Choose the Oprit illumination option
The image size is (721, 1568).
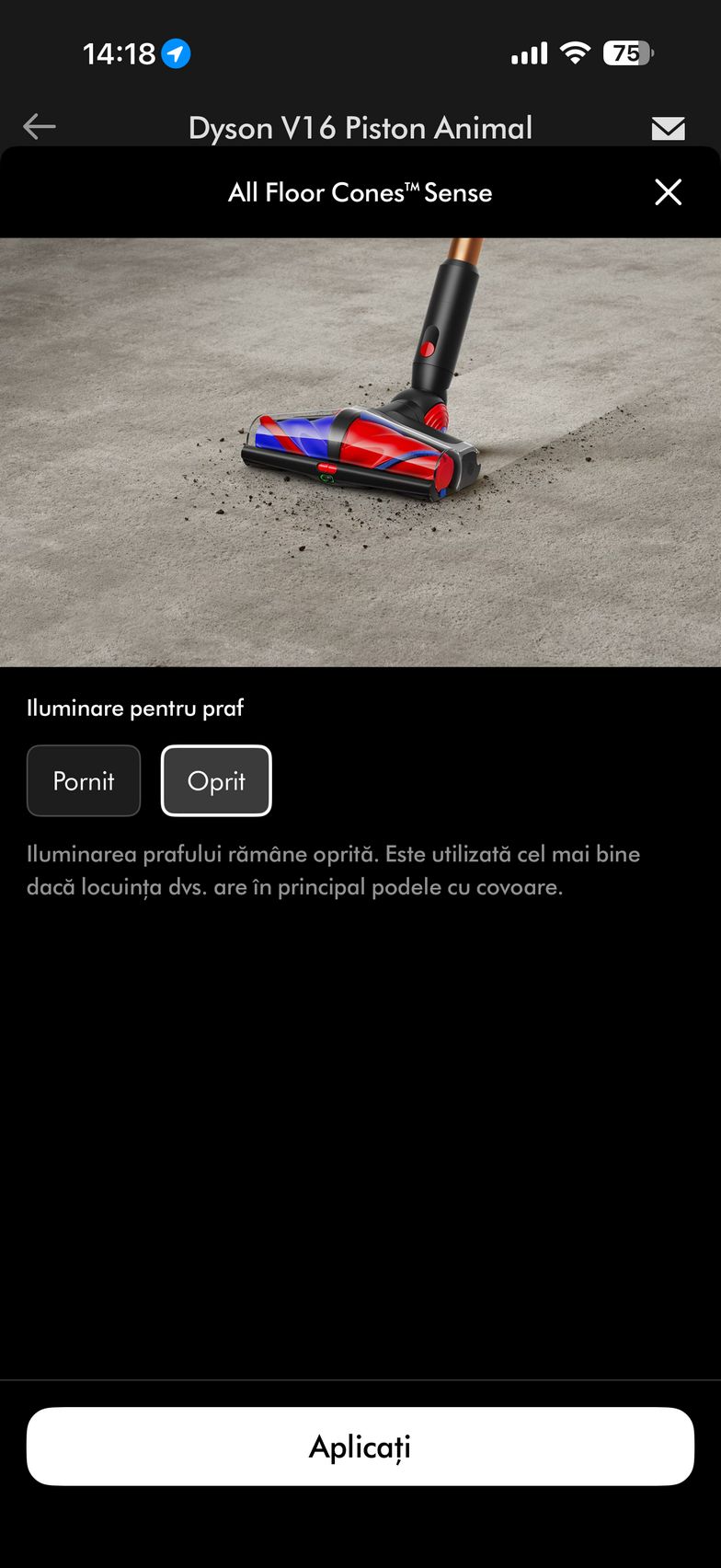(x=216, y=781)
